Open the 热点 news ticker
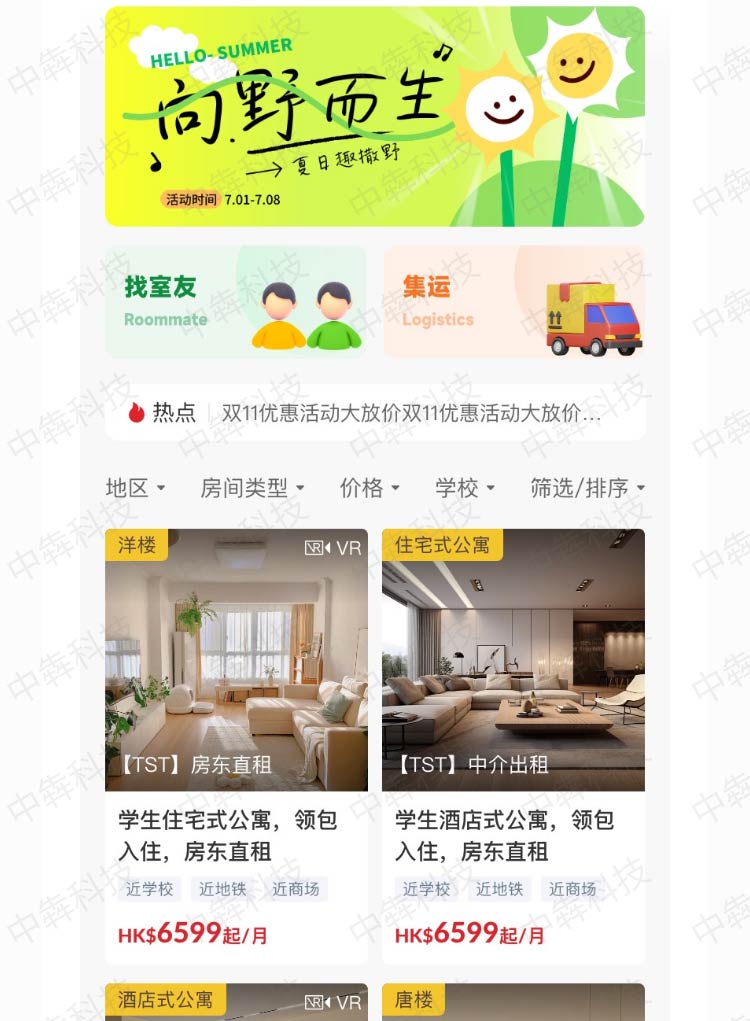 pyautogui.click(x=375, y=413)
